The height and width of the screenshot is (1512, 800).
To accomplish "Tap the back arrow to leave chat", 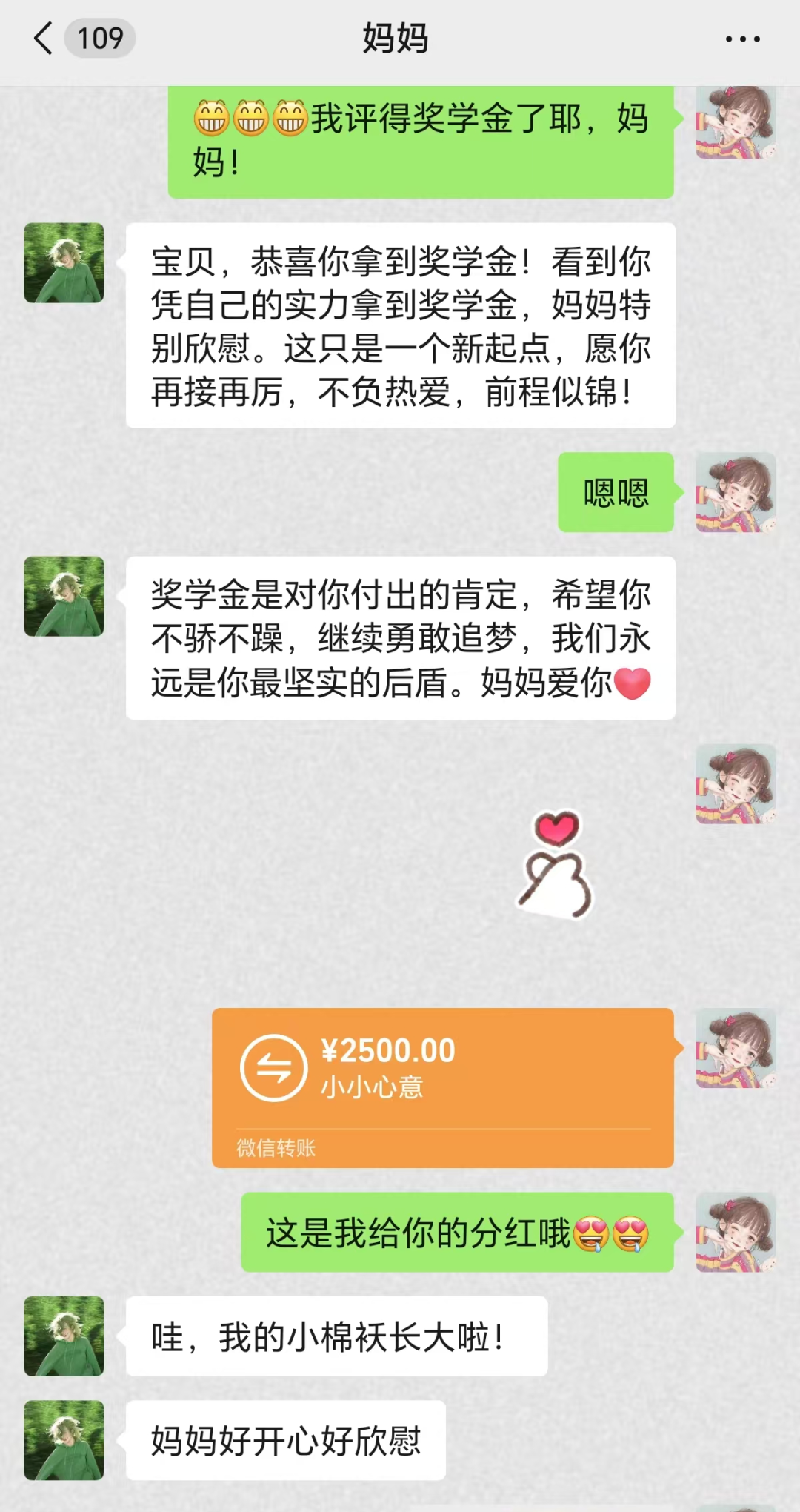I will 44,39.
